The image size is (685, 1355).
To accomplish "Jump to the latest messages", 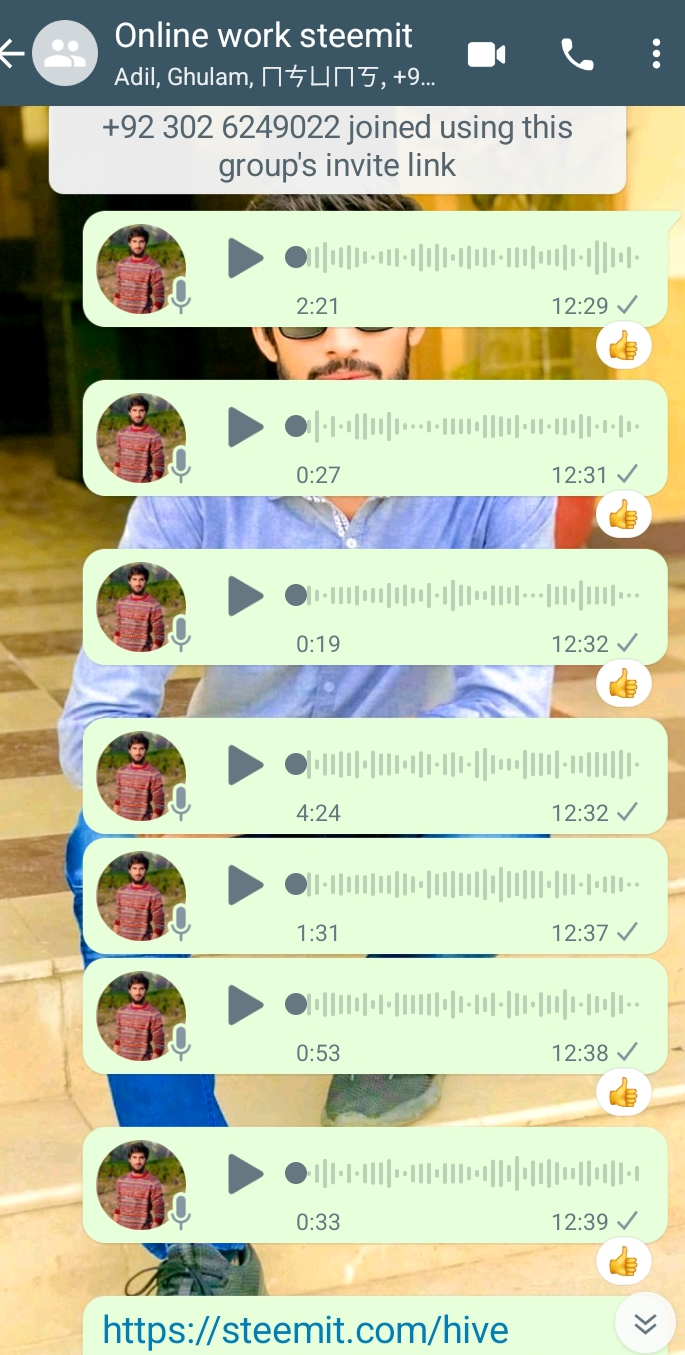I will (645, 1324).
